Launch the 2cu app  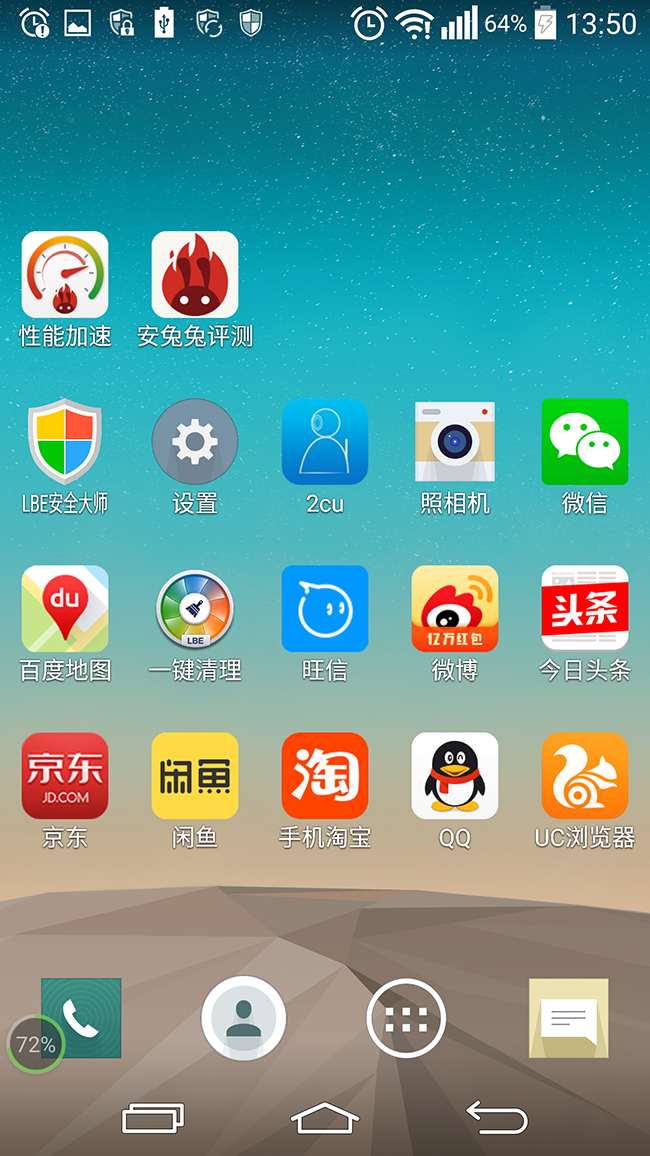(x=325, y=442)
